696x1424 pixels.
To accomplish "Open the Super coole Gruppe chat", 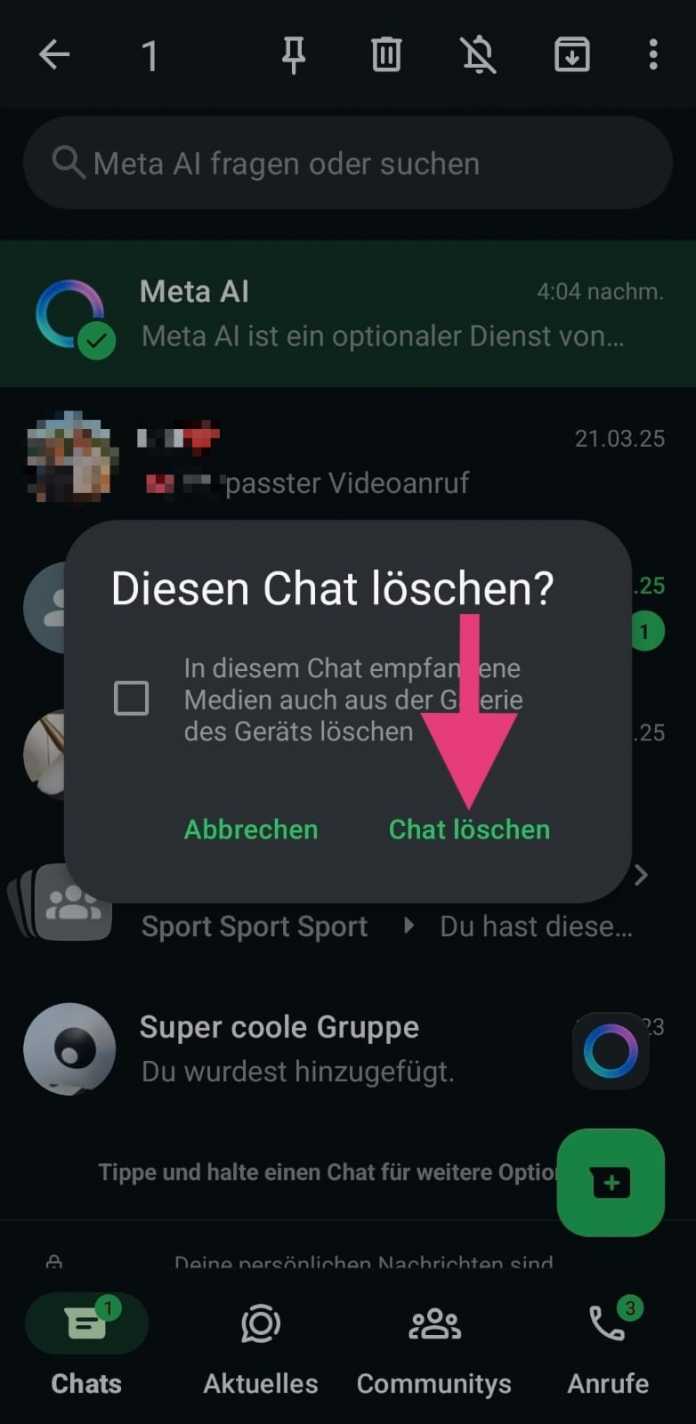I will (300, 1048).
